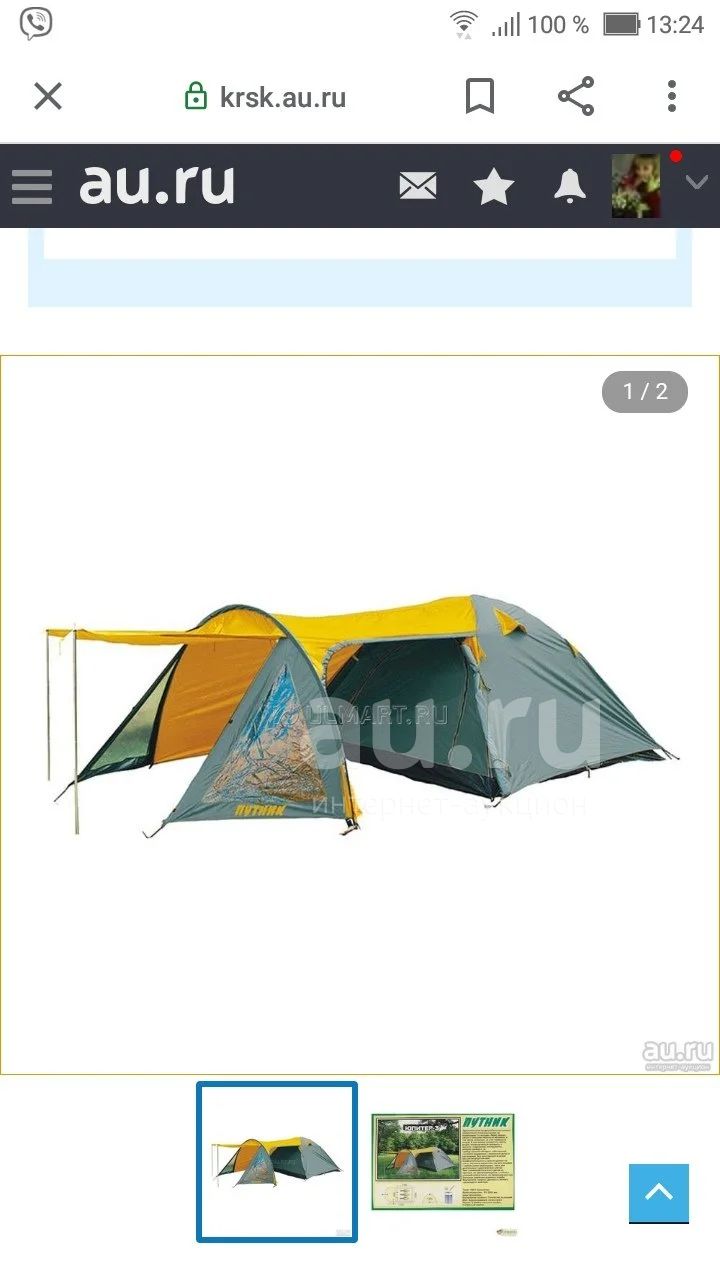Screen dimensions: 720x1280
Task: Go to the au.ru home logo
Action: click(x=157, y=184)
